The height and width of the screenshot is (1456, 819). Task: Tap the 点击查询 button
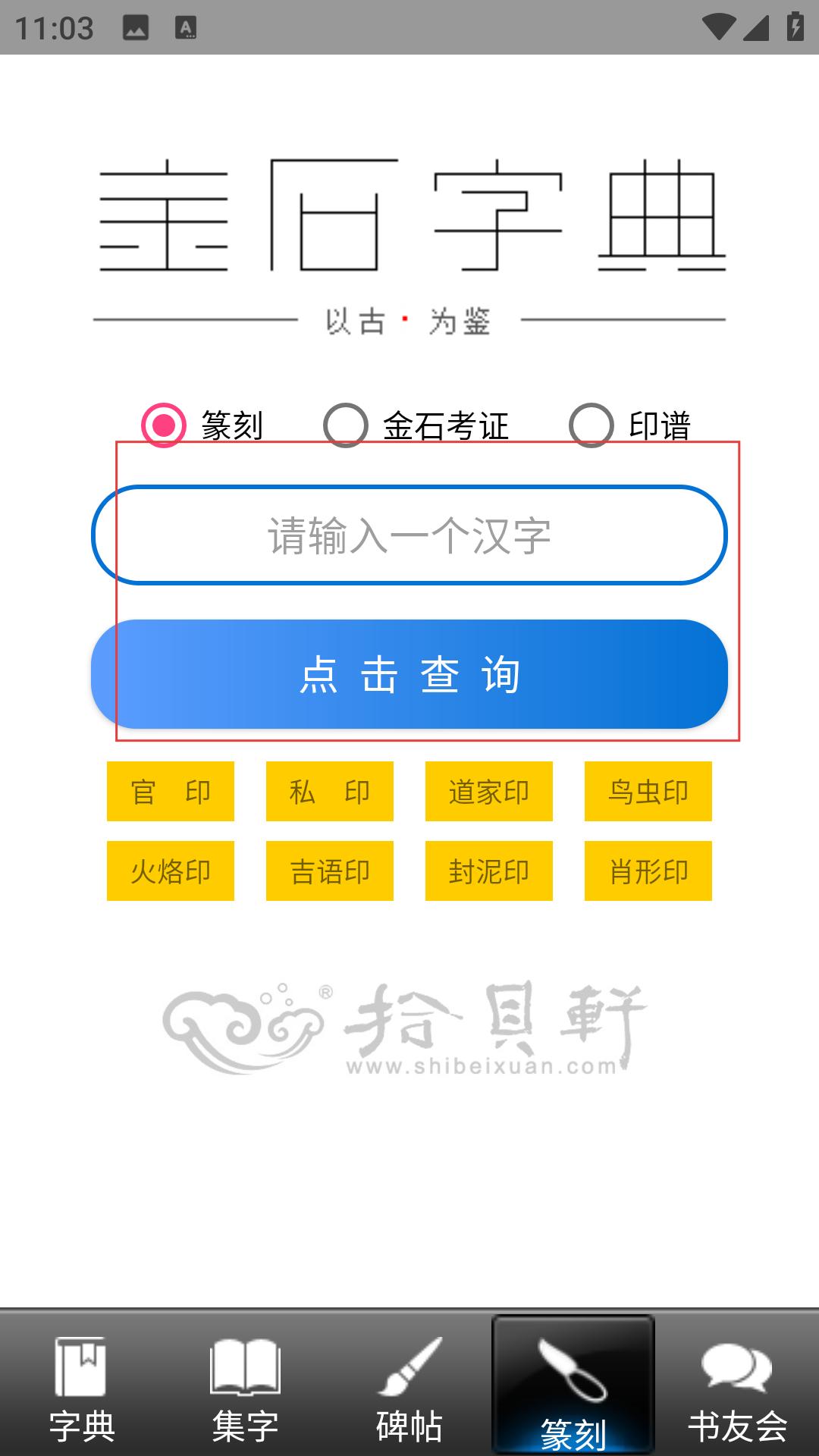click(409, 674)
